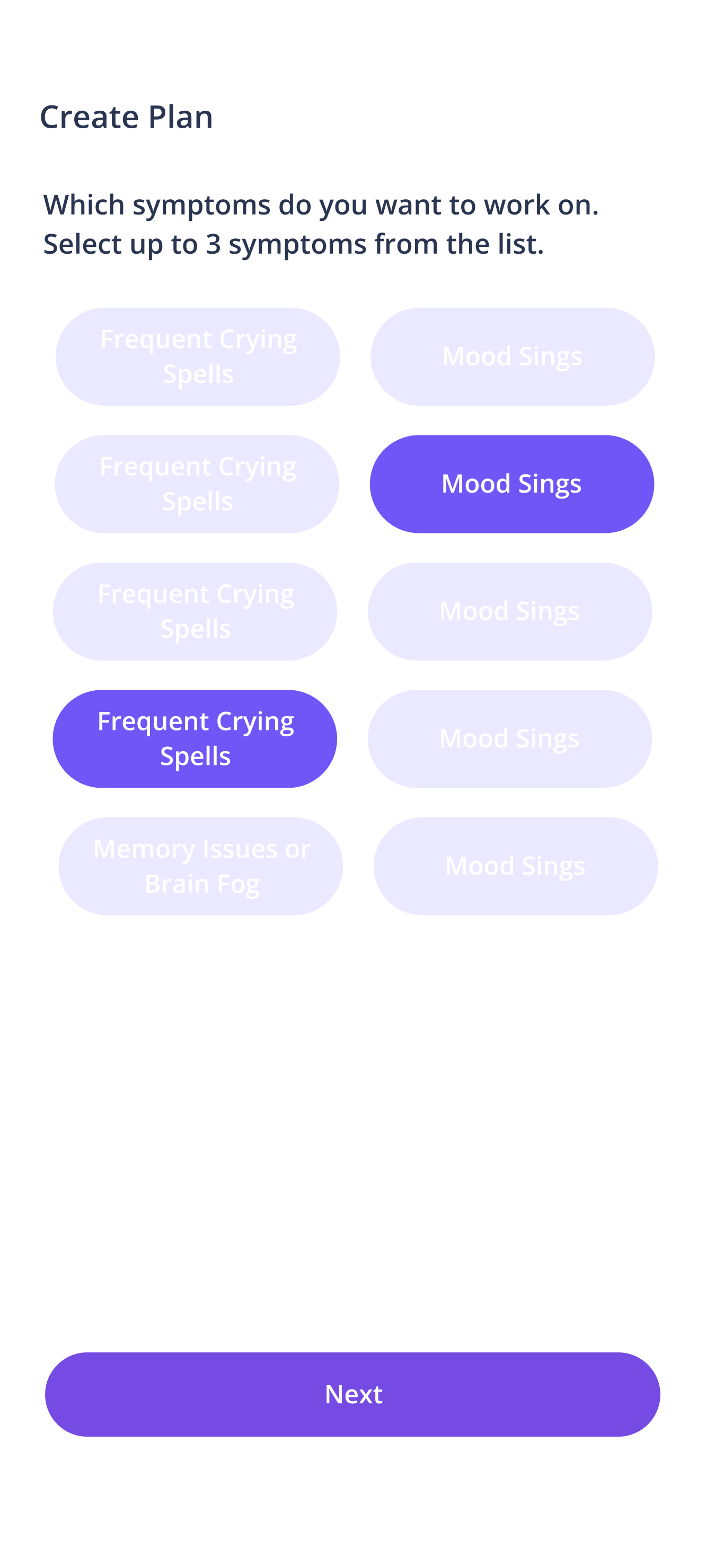Image resolution: width=706 pixels, height=1568 pixels.
Task: Select Frequent Crying Spells in third row
Action: pyautogui.click(x=195, y=611)
